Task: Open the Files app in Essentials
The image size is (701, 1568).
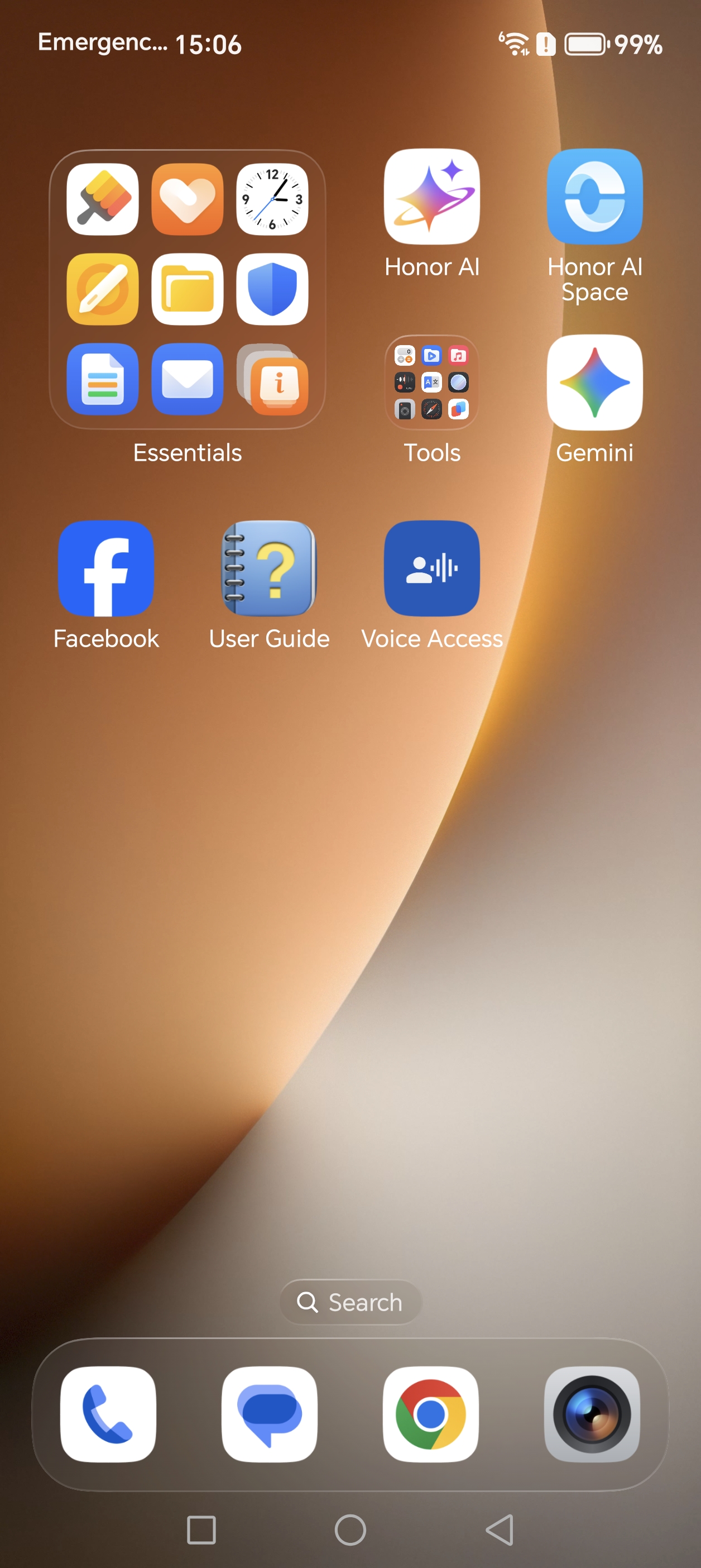Action: [188, 289]
